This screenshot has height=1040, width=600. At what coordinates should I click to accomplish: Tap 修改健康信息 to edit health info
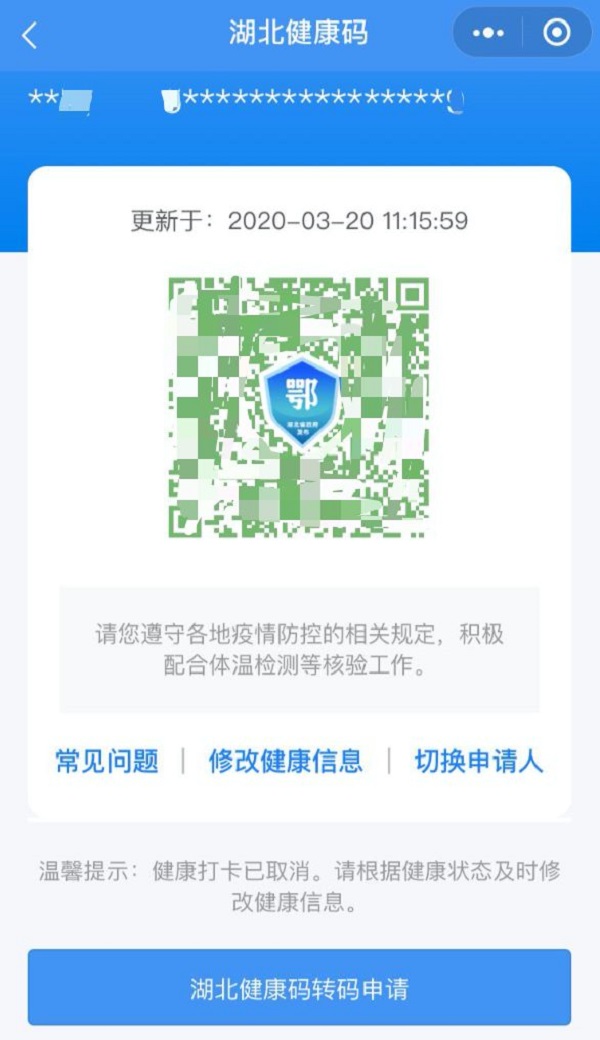(285, 761)
